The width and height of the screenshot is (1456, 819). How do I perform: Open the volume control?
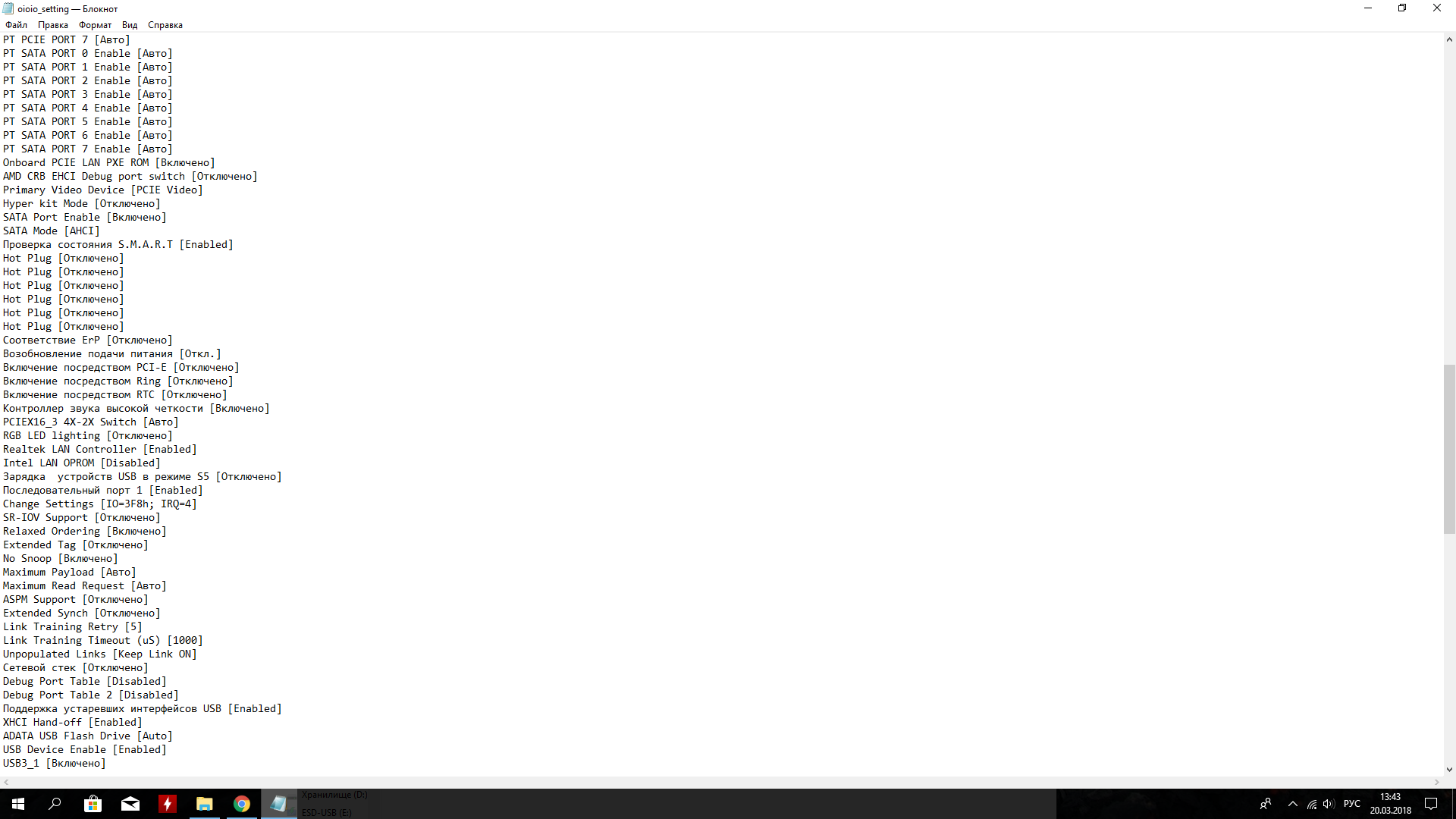[x=1329, y=804]
